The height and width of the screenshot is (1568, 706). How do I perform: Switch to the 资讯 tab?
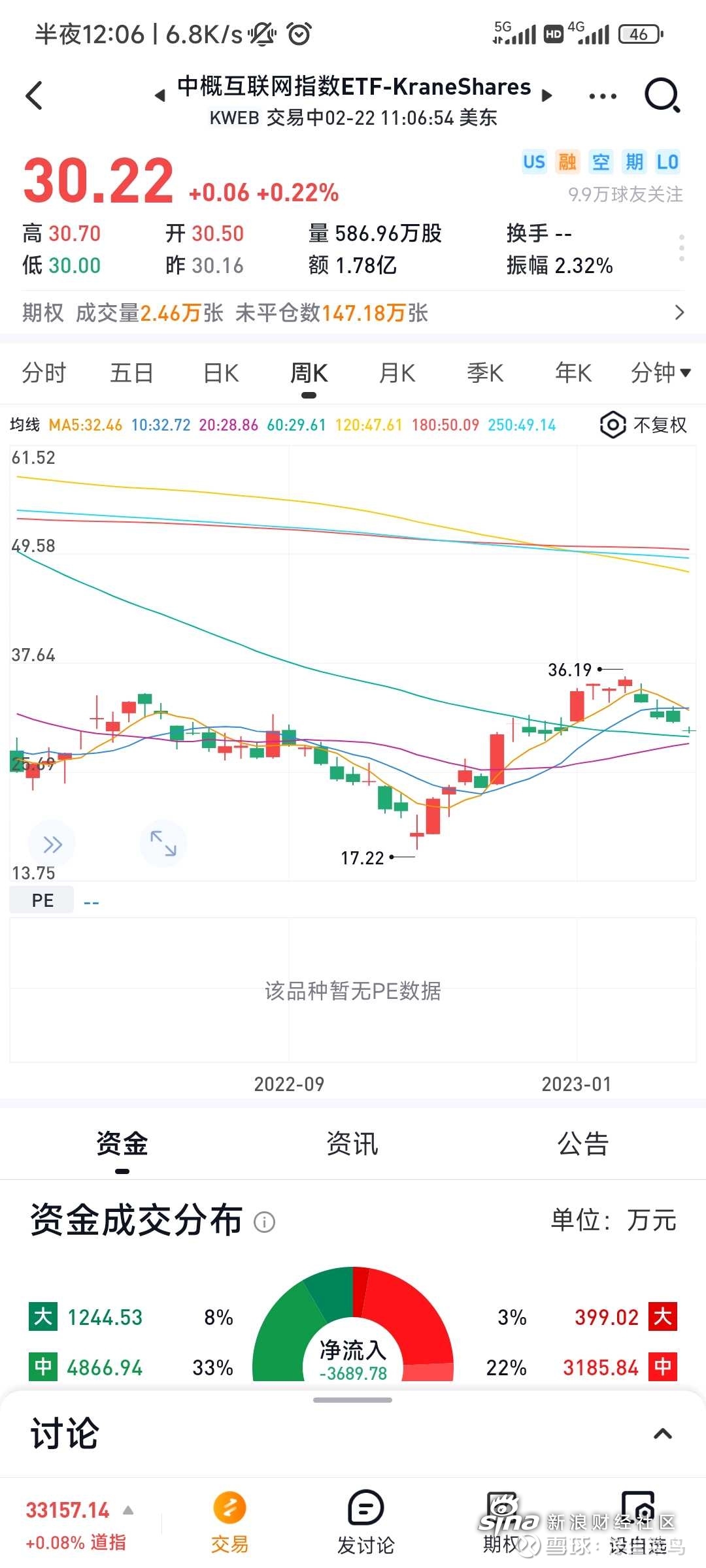coord(352,1144)
